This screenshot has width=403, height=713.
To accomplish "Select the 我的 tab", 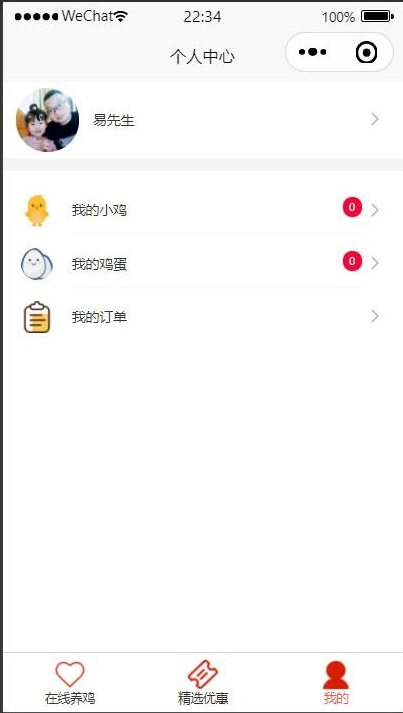I will pyautogui.click(x=336, y=683).
